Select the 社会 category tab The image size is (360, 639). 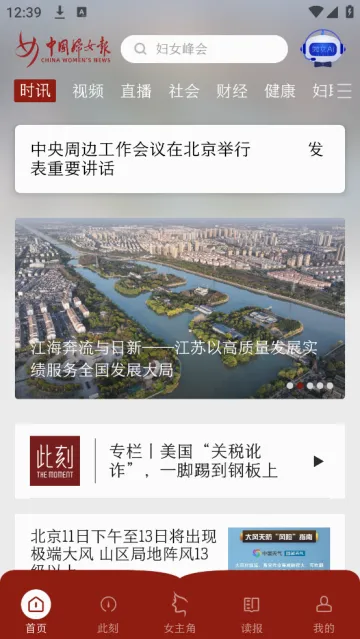point(184,90)
